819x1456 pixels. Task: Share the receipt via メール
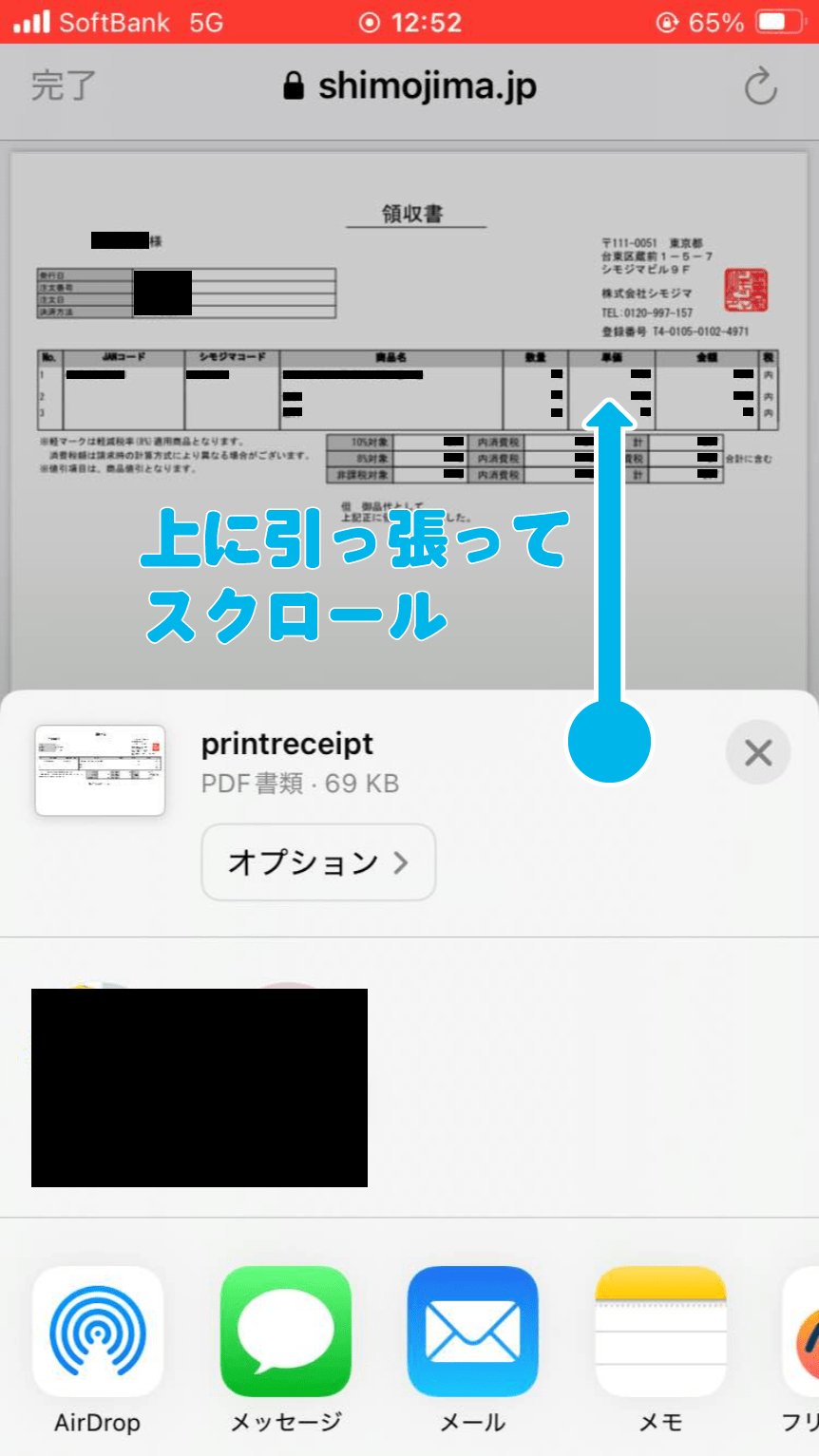click(x=473, y=1331)
